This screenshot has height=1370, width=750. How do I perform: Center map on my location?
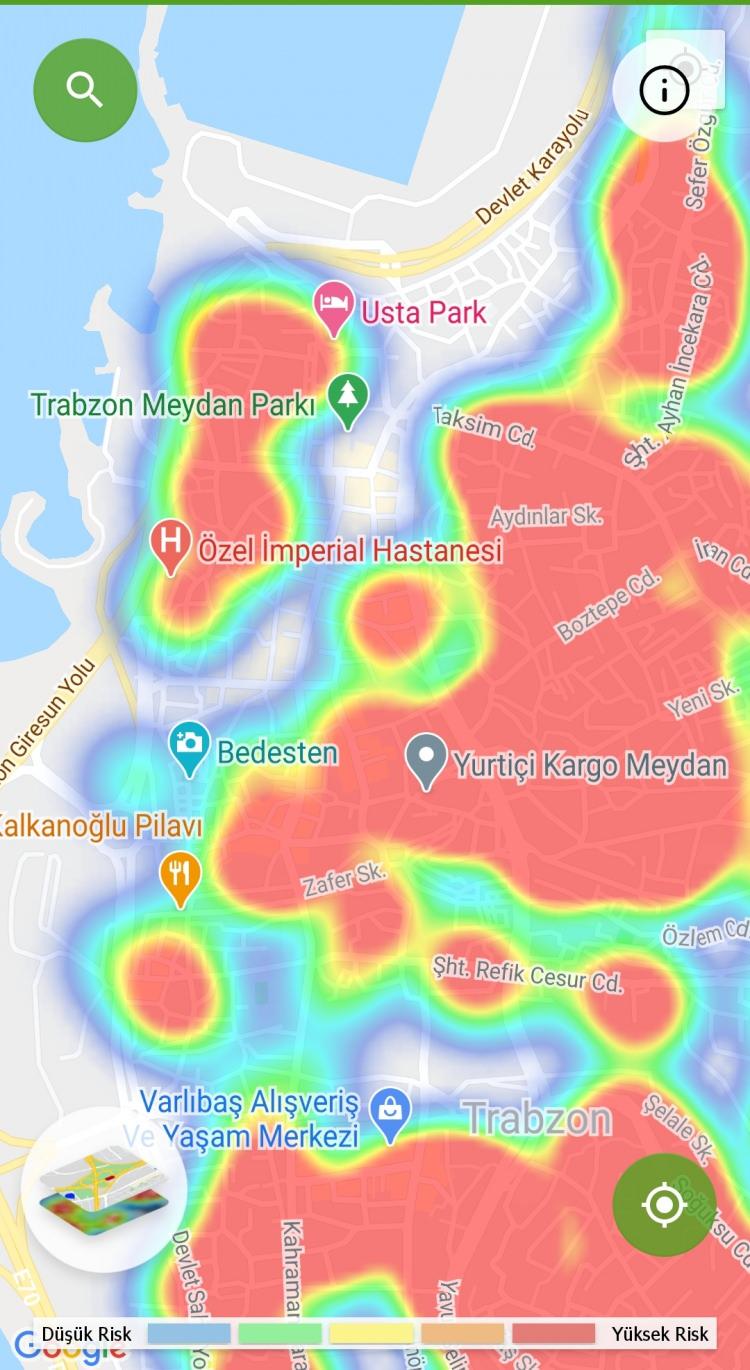coord(664,1205)
